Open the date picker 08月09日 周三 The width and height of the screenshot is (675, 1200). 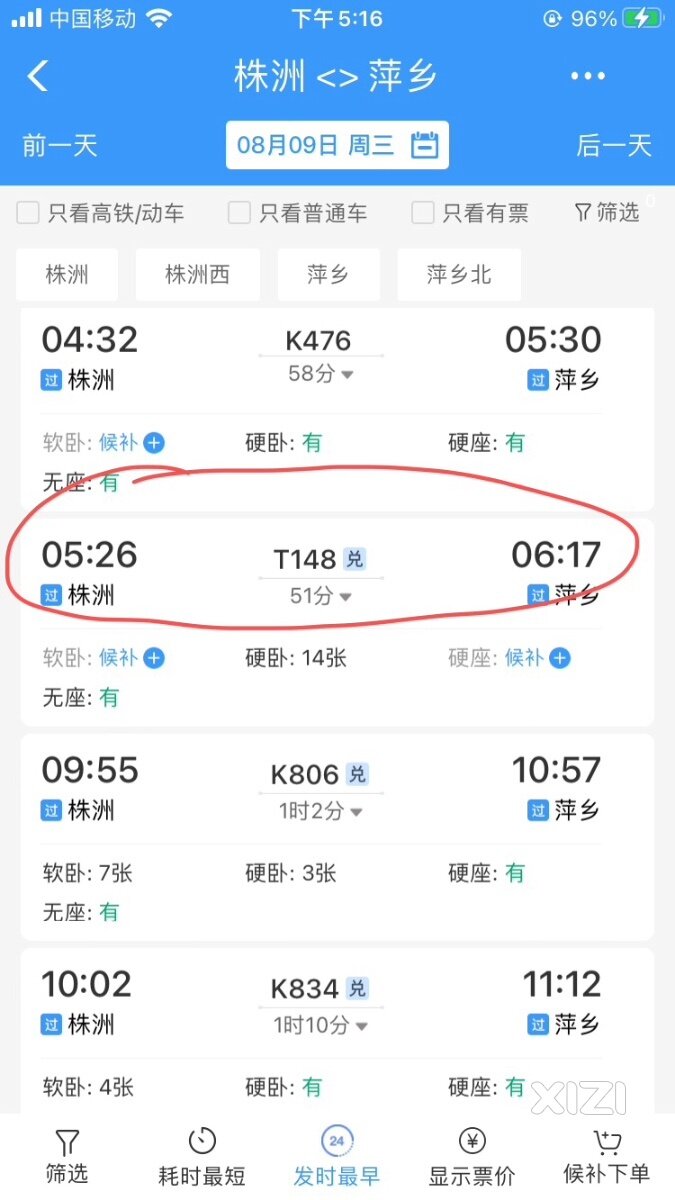337,146
